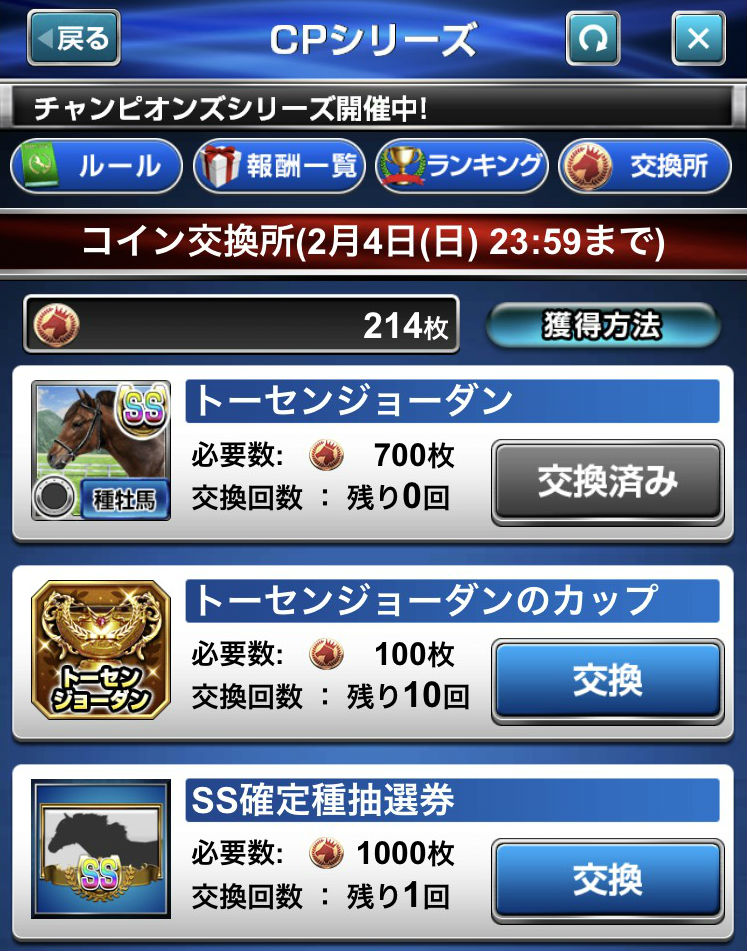Screen dimensions: 747x951
Task: Close the CP series window
Action: point(698,40)
